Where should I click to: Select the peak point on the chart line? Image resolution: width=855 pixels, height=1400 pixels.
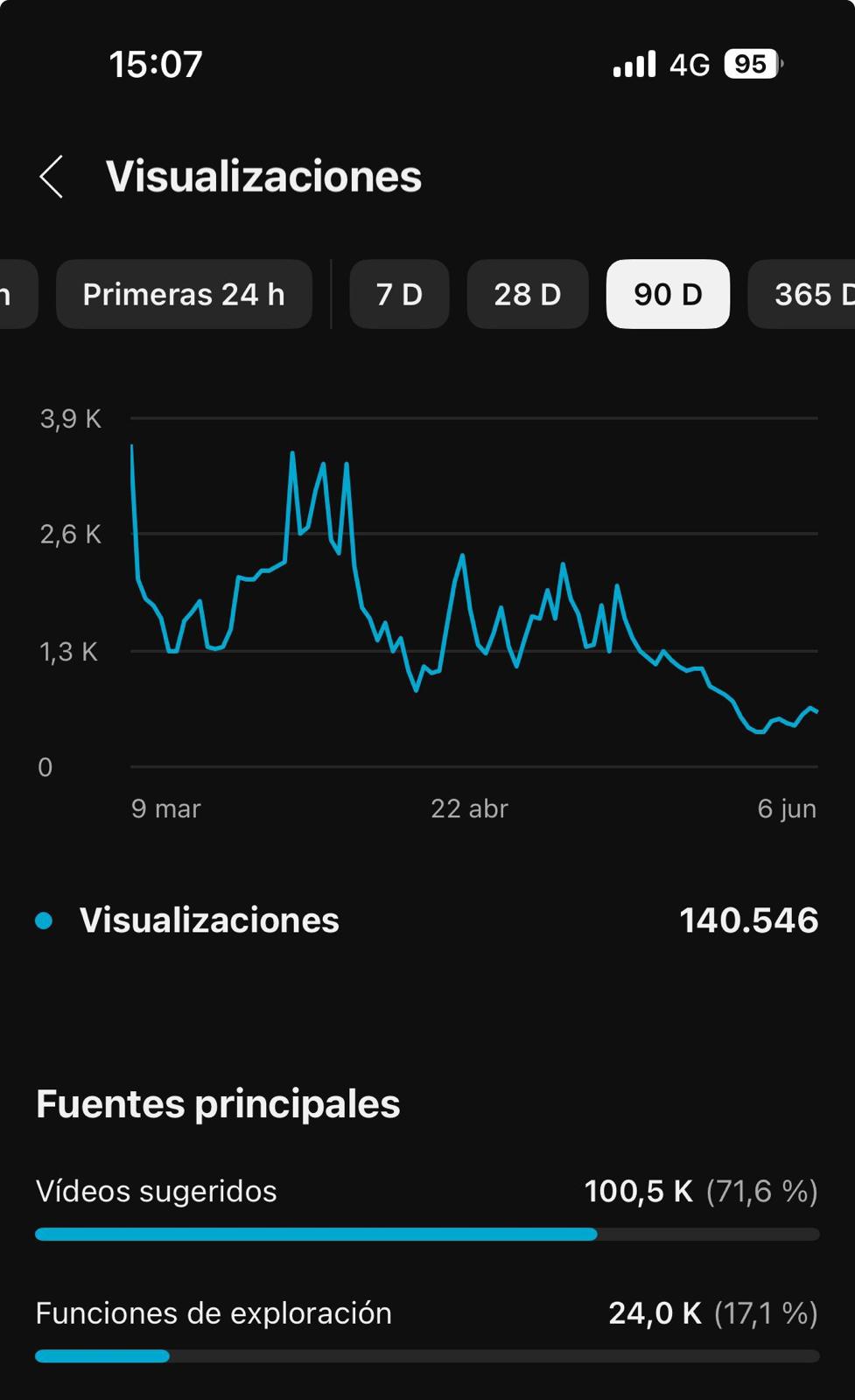tap(131, 446)
